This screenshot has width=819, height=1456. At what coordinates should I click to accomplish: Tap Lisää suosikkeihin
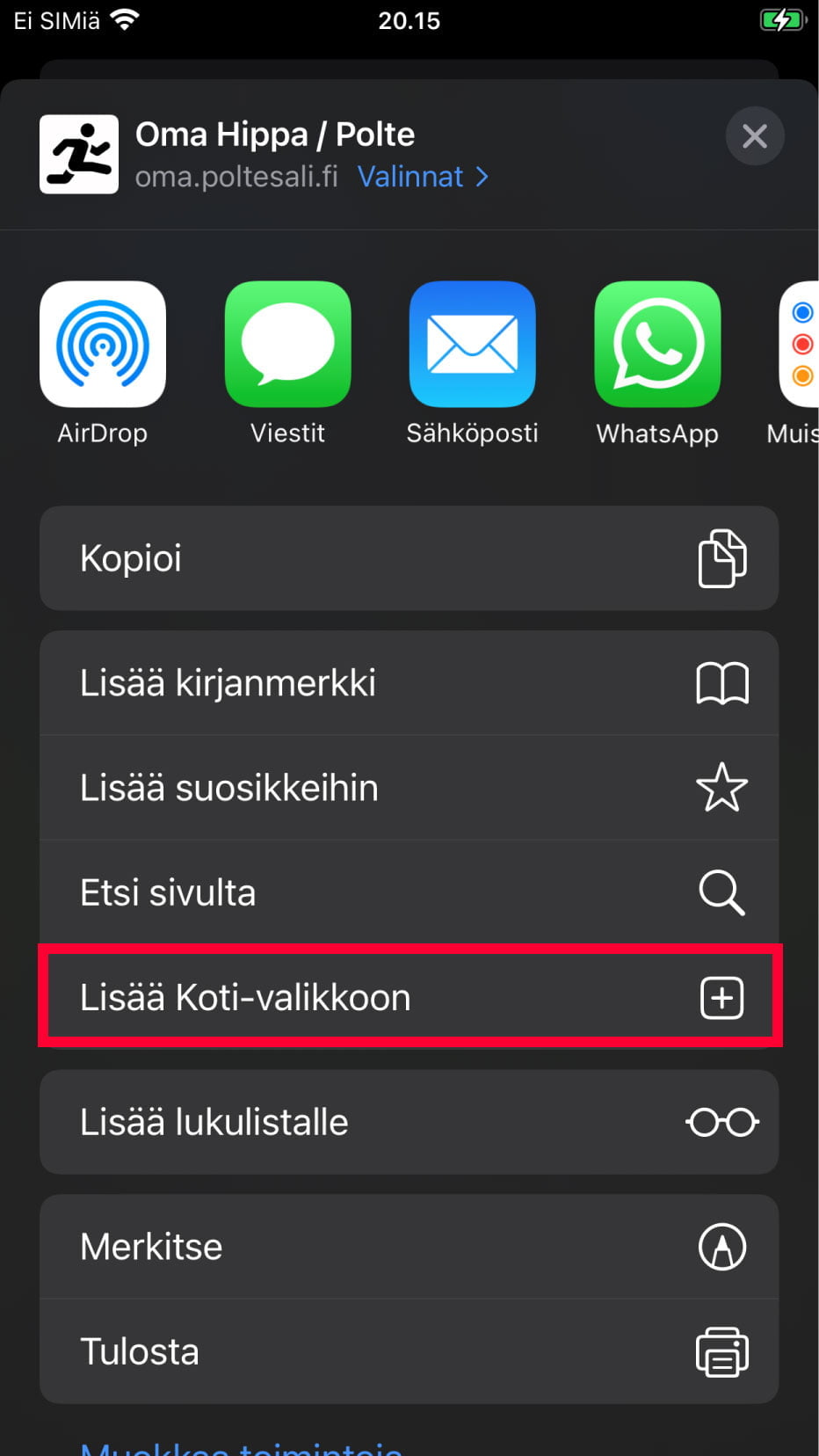click(409, 788)
